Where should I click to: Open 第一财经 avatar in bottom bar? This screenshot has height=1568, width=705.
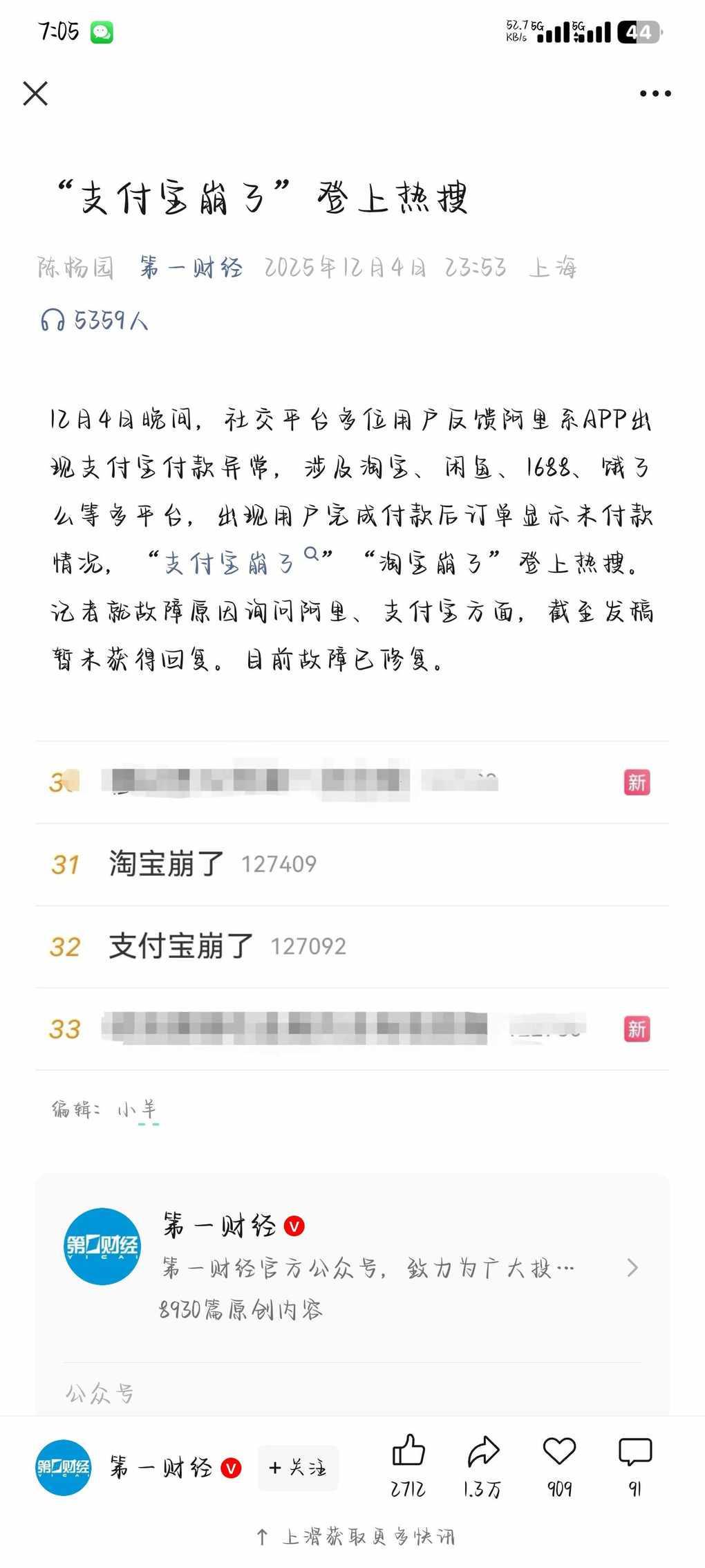click(63, 1467)
